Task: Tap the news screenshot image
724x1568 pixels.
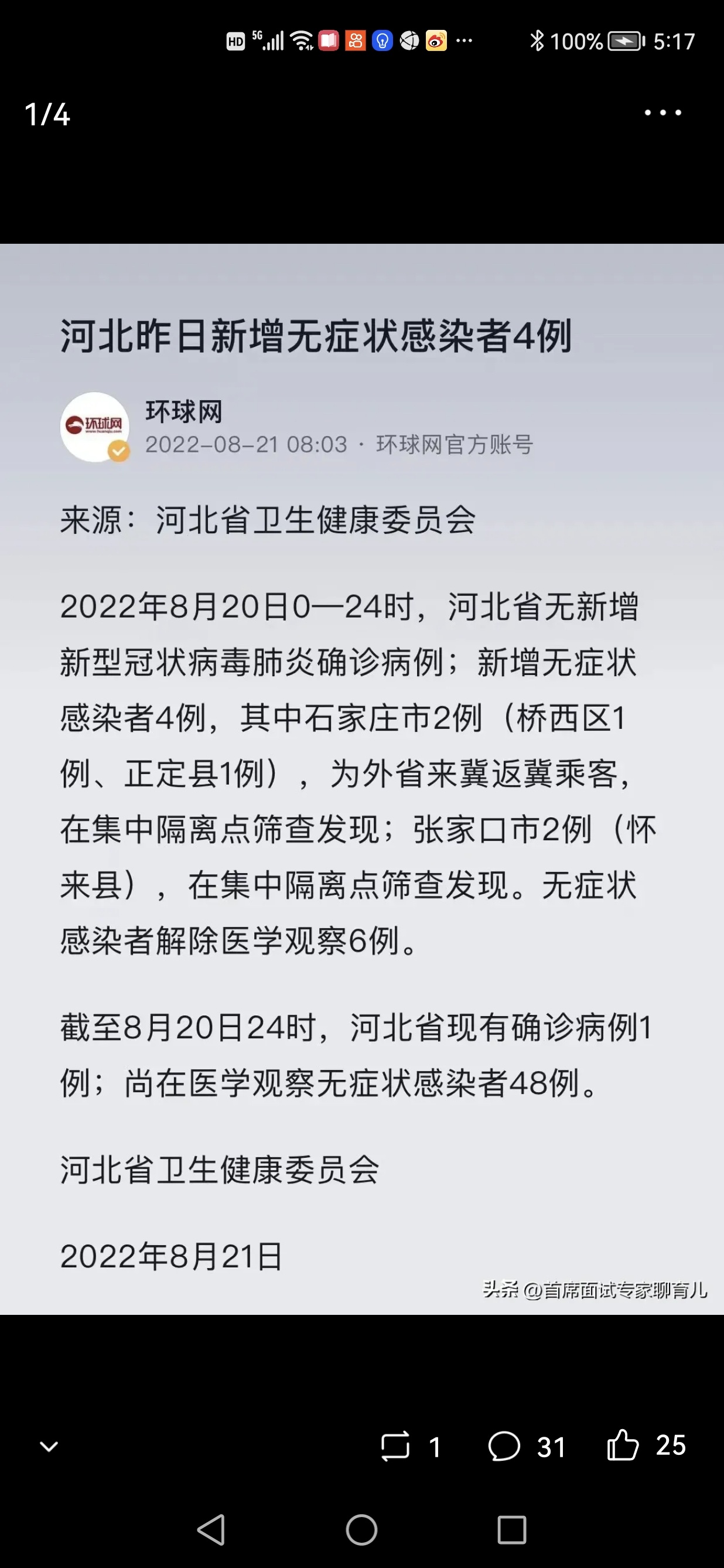Action: coord(362,779)
